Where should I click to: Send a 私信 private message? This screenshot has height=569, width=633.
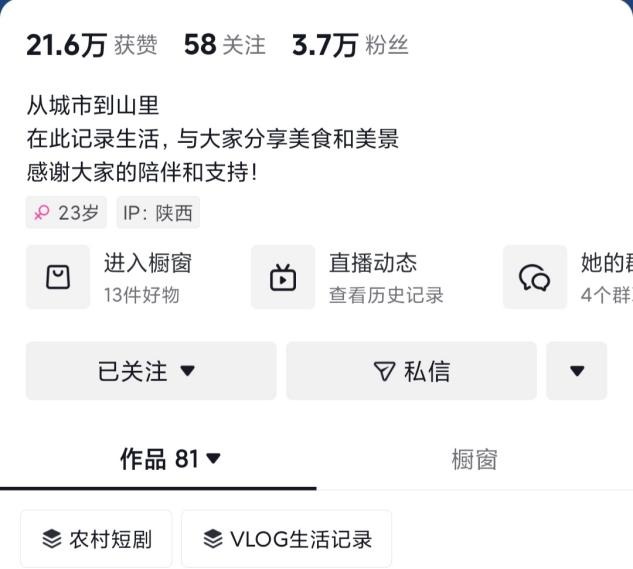(x=411, y=371)
